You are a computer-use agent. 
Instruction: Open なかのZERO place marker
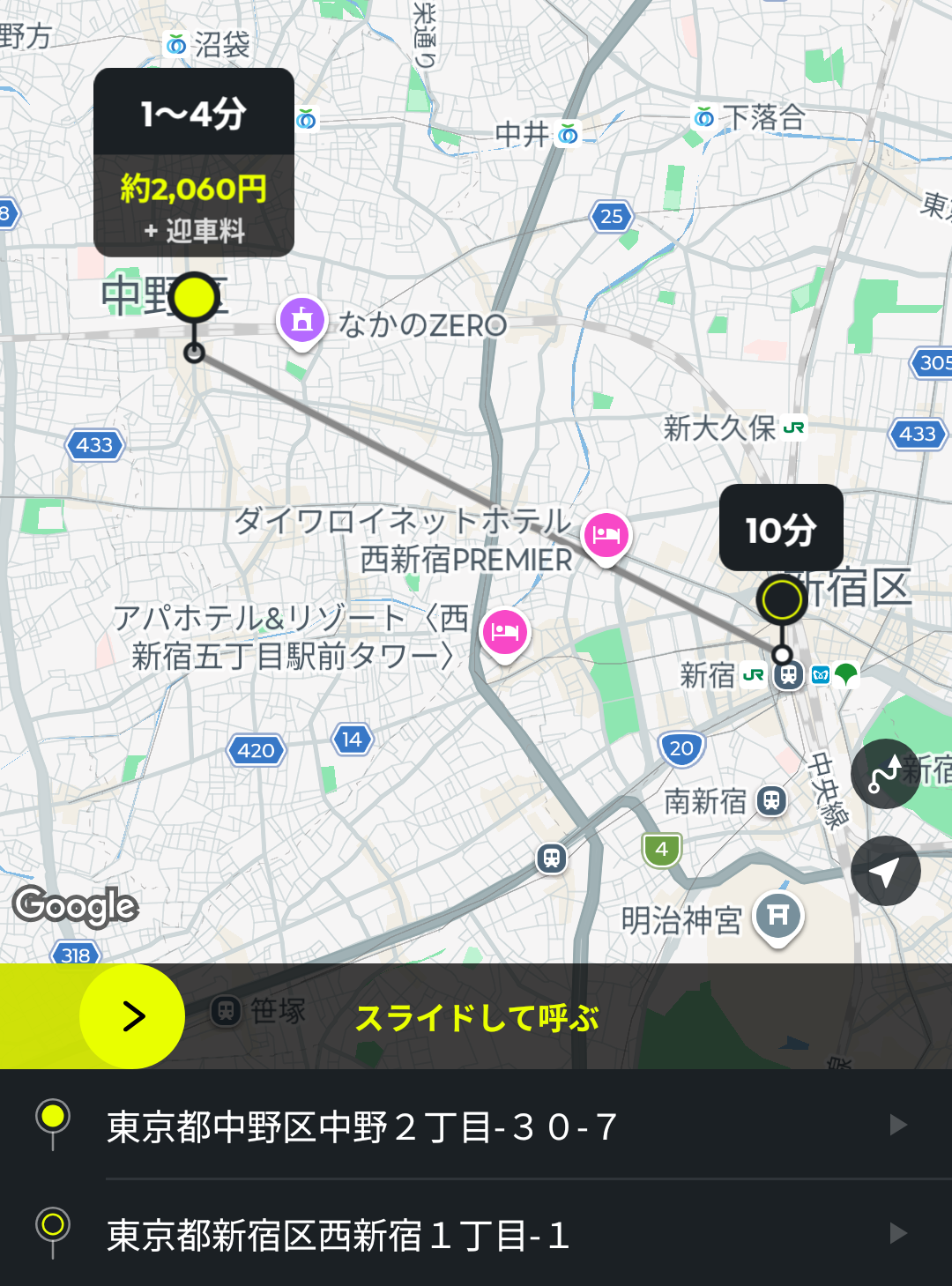tap(302, 321)
